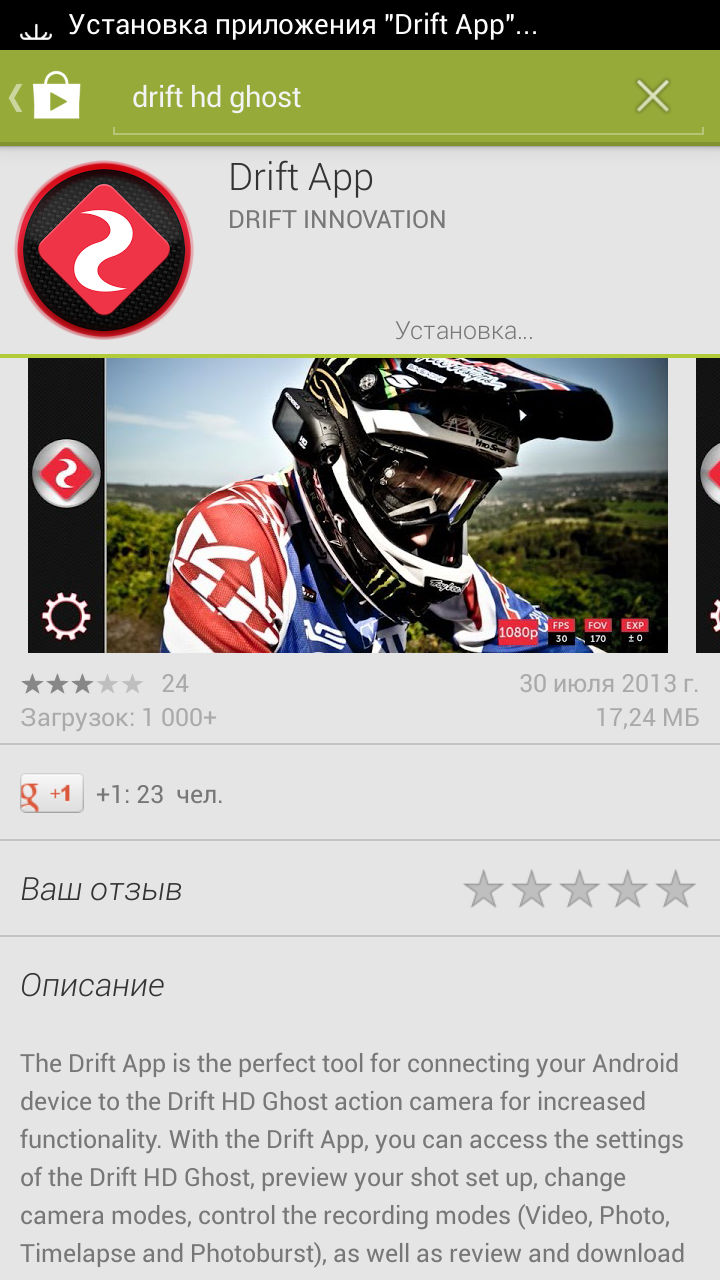Rate the app one star

click(x=484, y=889)
